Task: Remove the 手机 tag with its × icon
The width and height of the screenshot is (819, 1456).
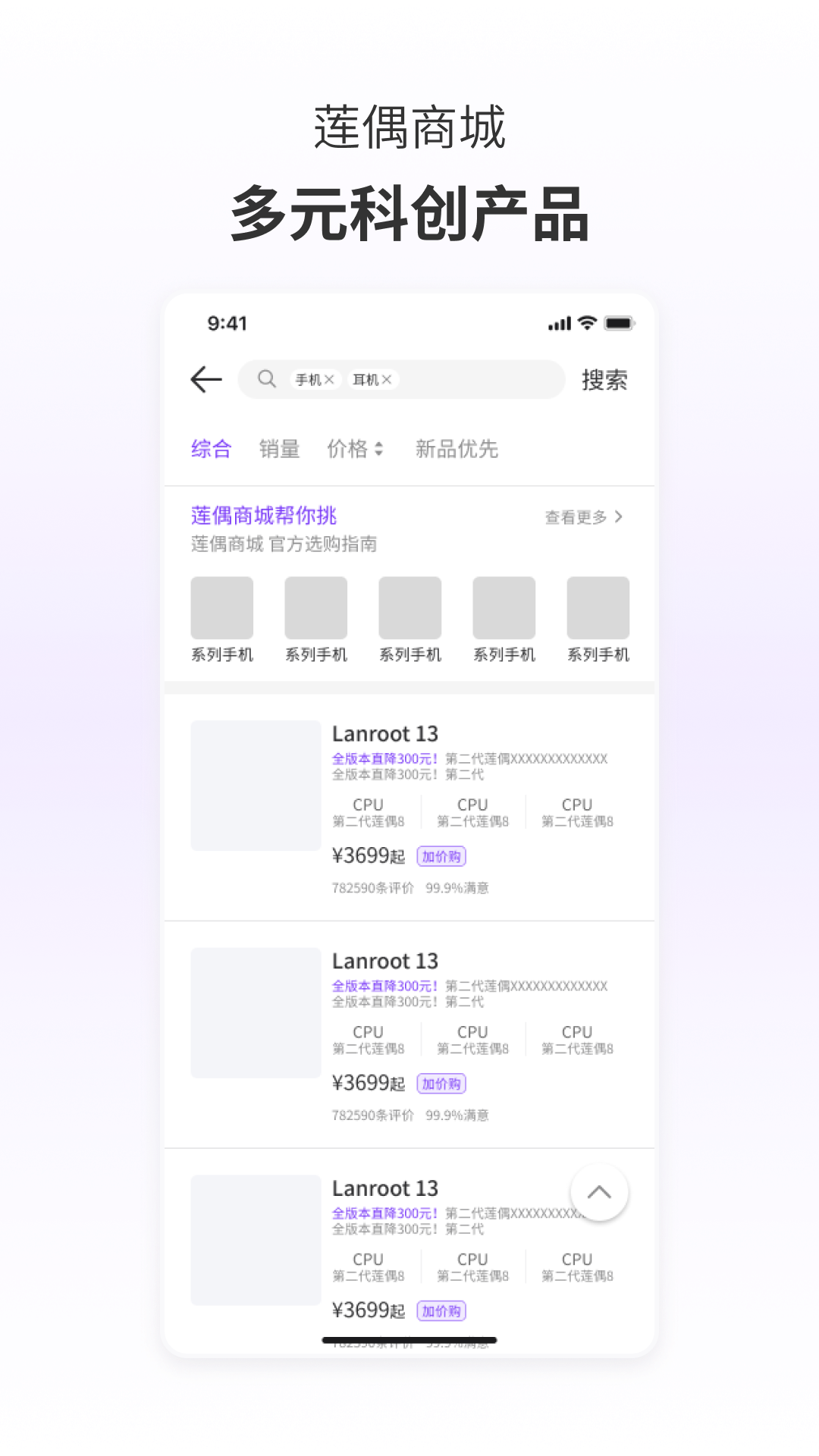Action: pyautogui.click(x=329, y=379)
